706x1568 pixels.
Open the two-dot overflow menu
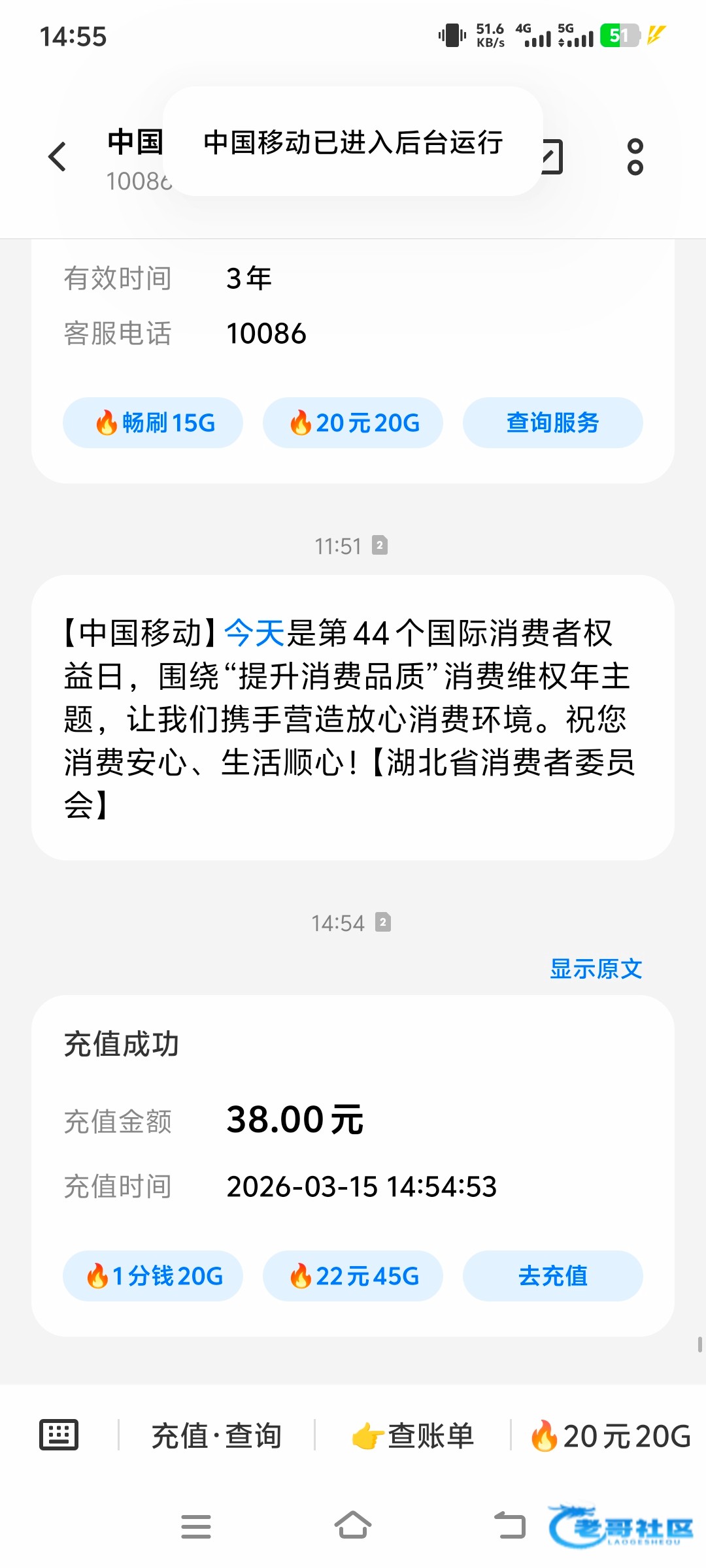635,157
